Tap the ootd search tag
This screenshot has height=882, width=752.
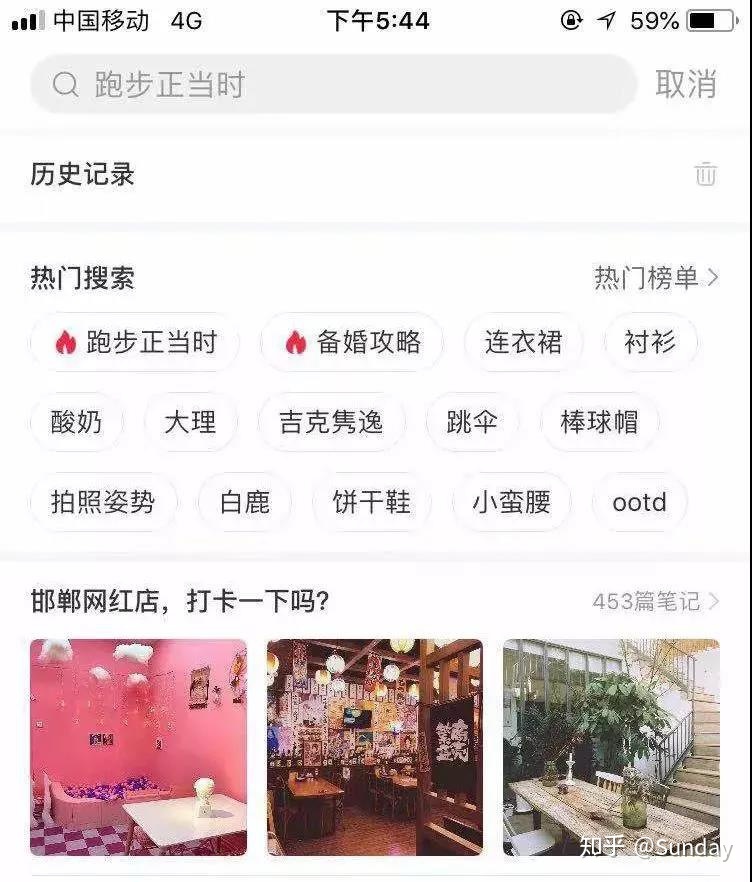639,503
